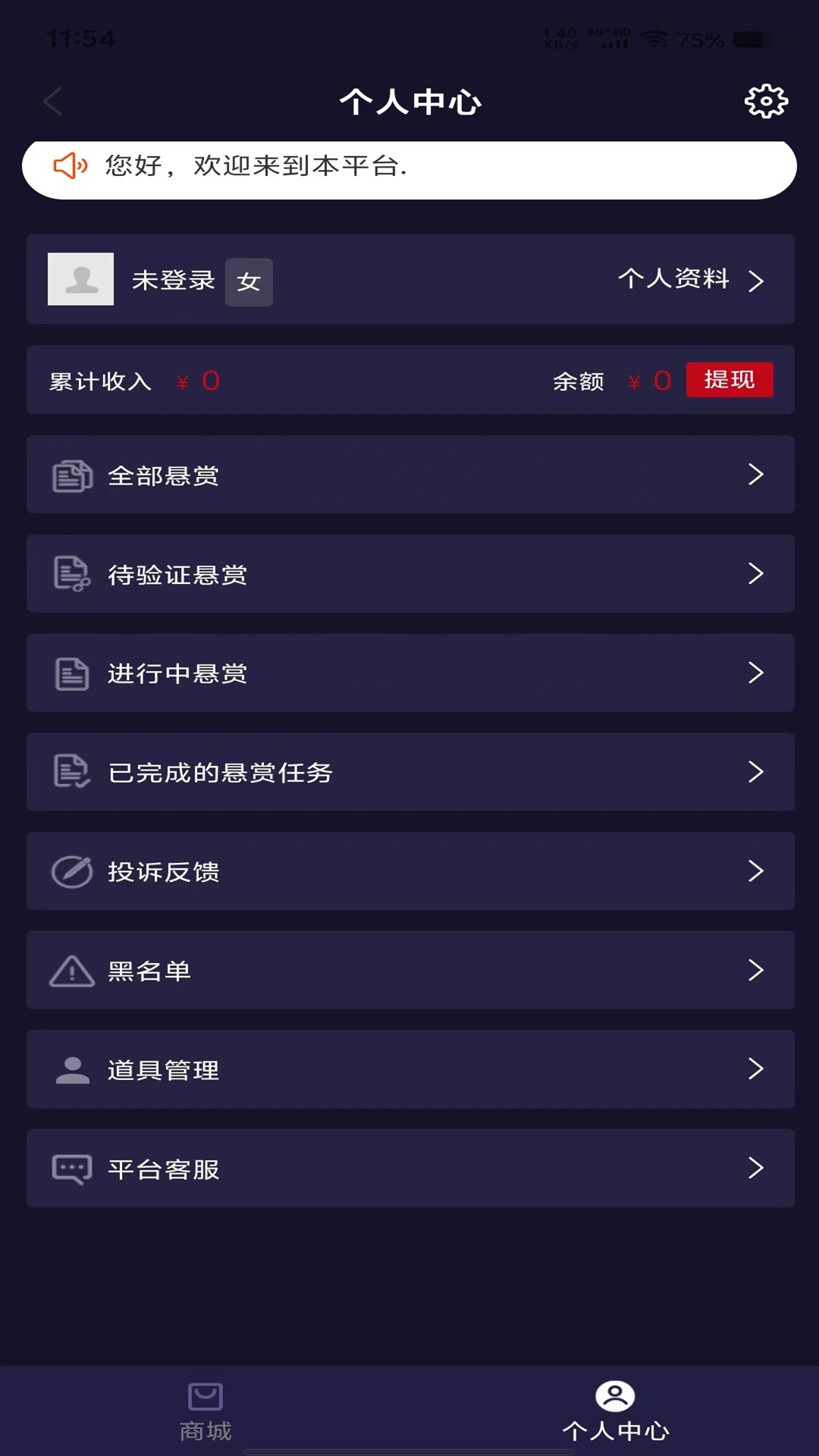Image resolution: width=819 pixels, height=1456 pixels.
Task: Open 平台客服 via the chat bubble icon
Action: 72,1169
